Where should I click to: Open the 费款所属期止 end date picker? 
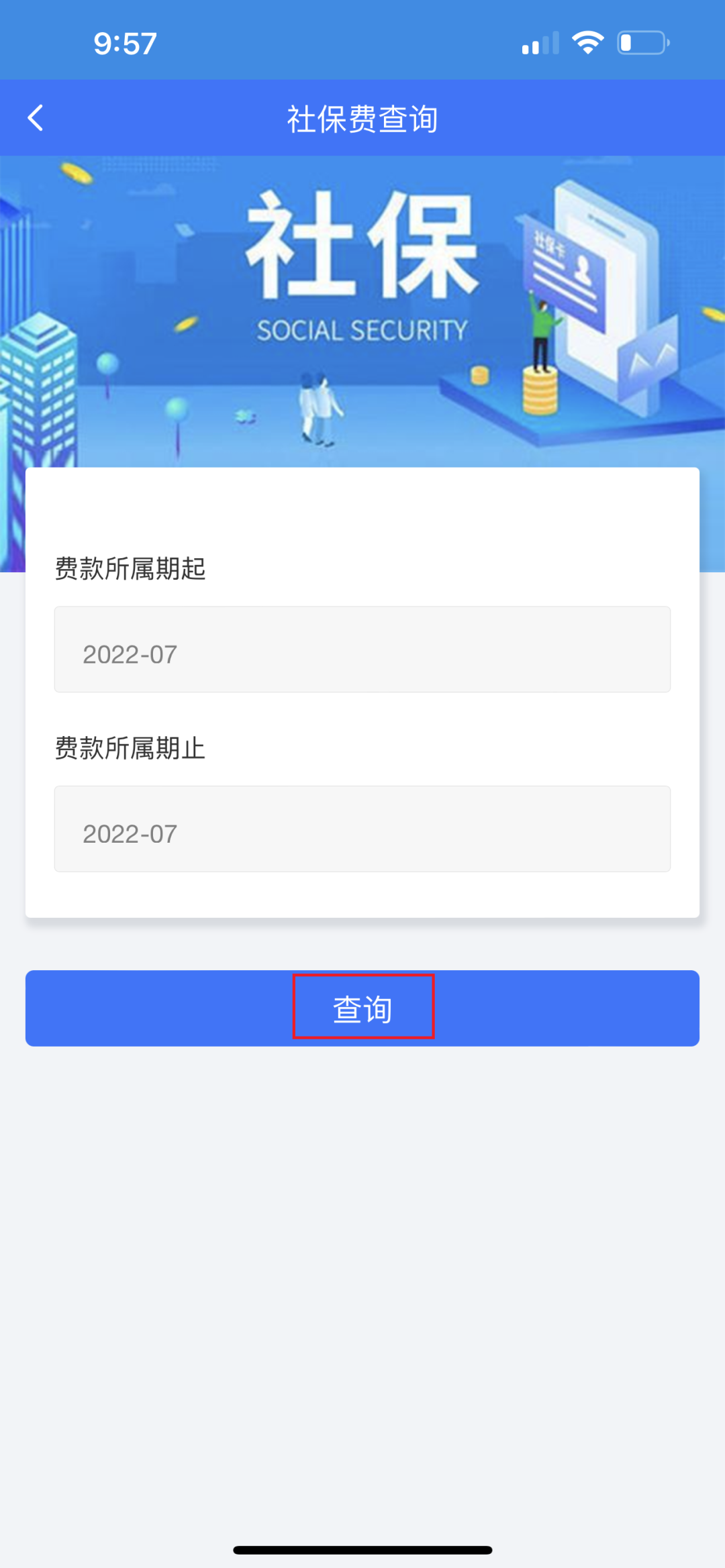coord(362,829)
